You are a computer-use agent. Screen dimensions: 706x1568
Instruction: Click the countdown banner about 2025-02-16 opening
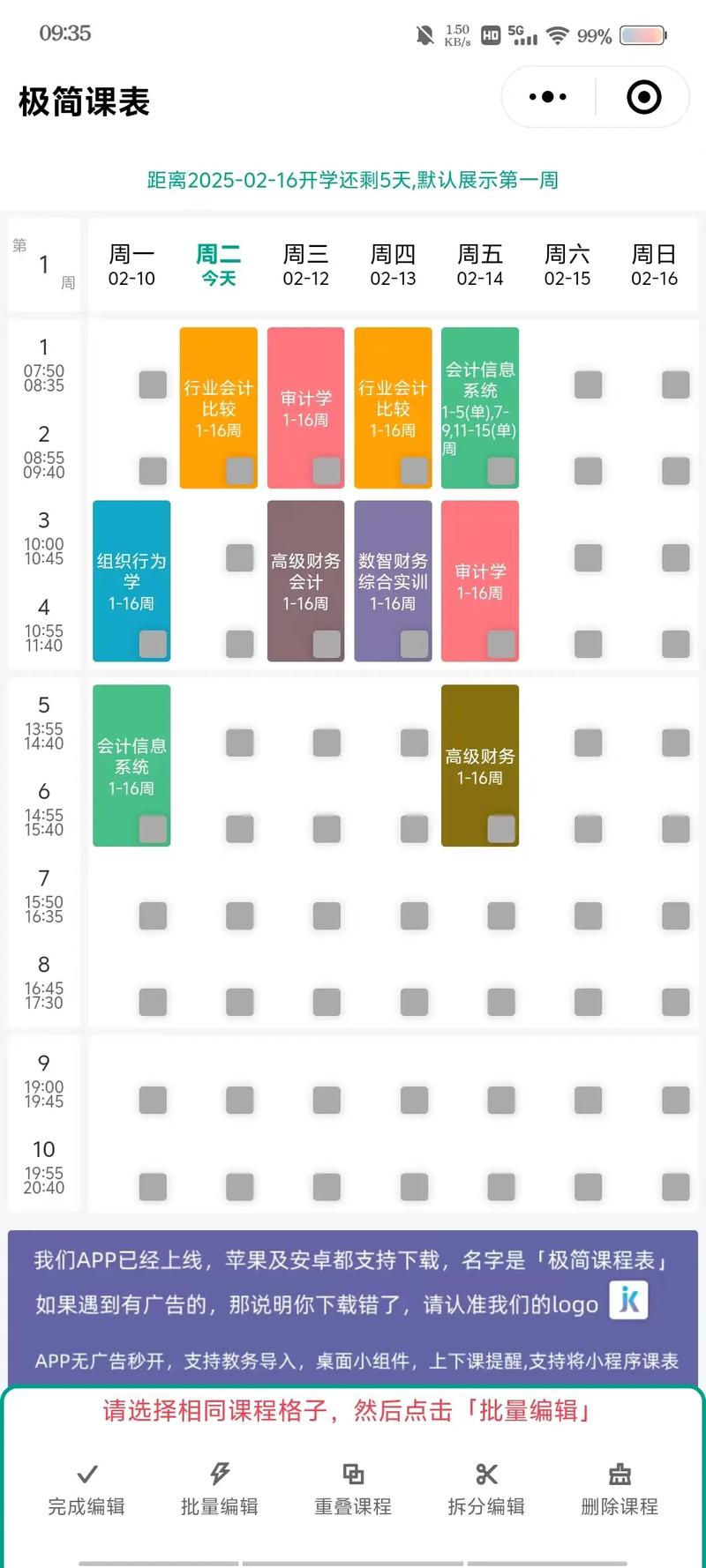pos(353,180)
